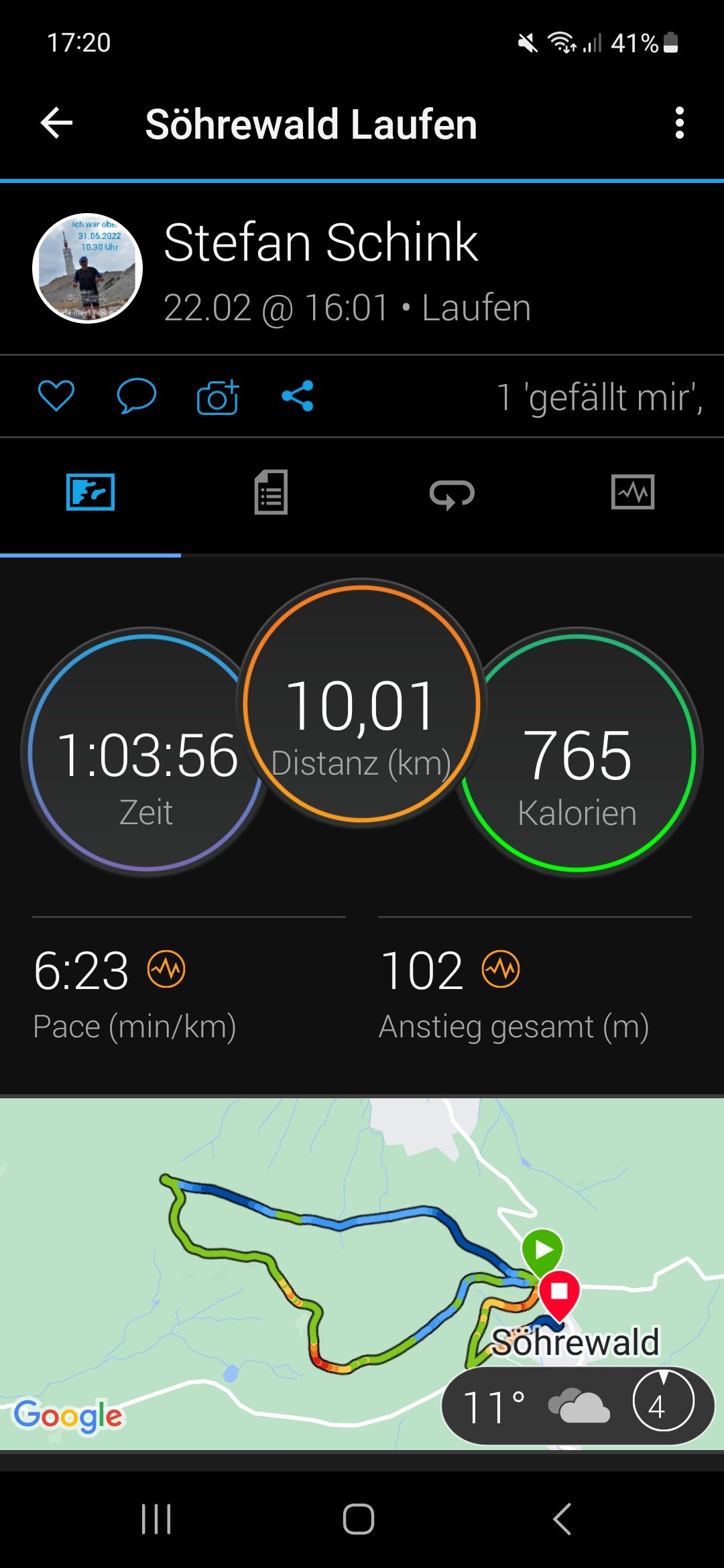Screen dimensions: 724x1568
Task: Like this activity with the heart icon
Action: tap(56, 395)
